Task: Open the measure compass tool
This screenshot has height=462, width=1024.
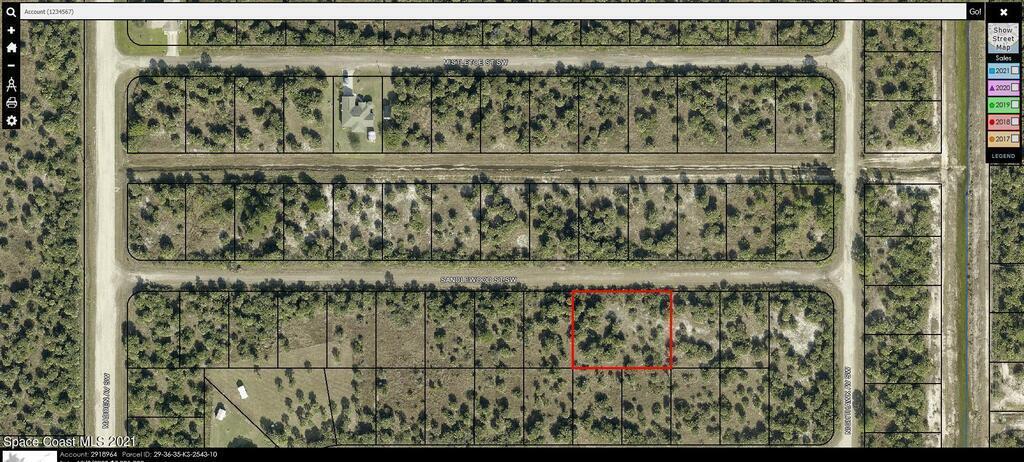Action: coord(11,84)
